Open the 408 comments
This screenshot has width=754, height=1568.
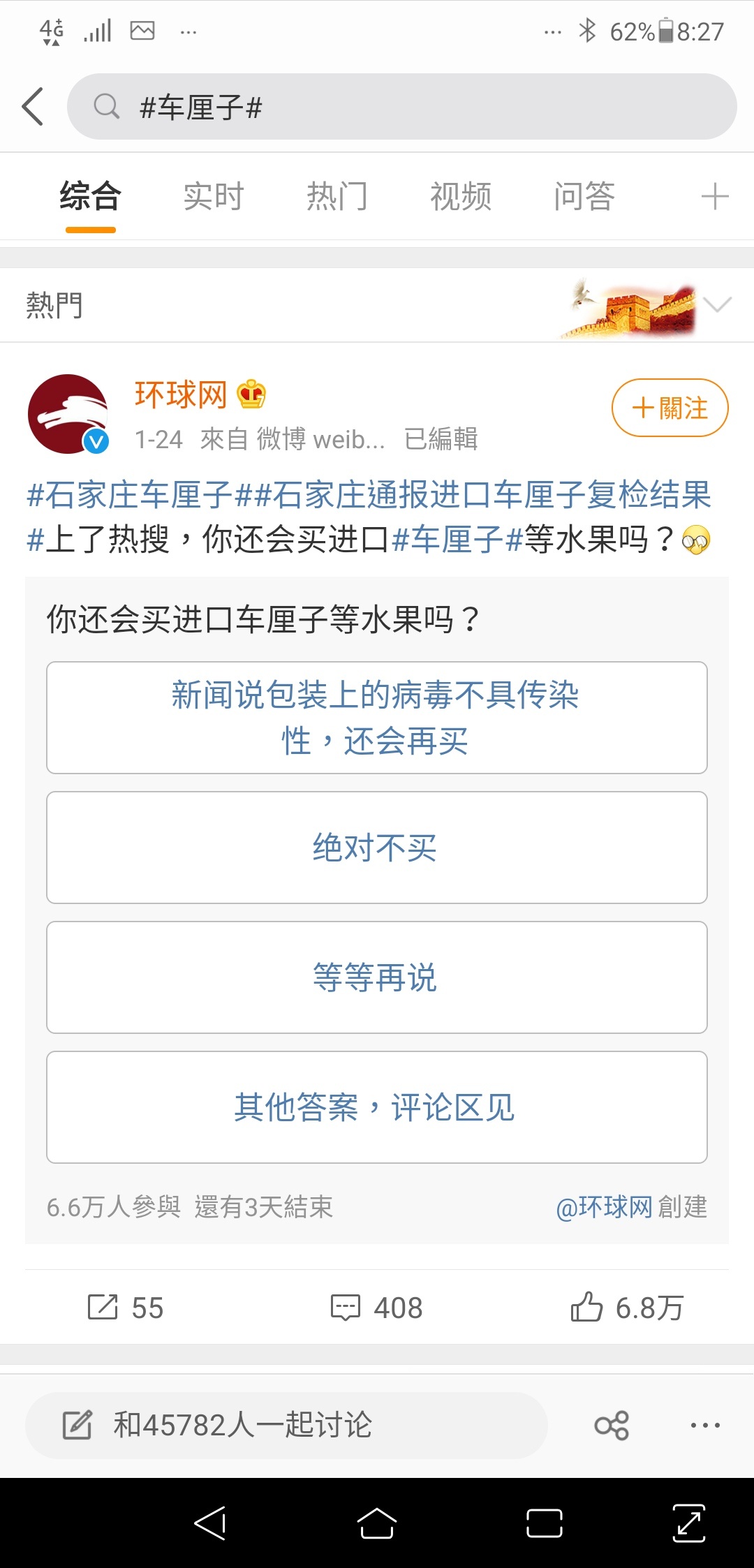pos(377,1308)
